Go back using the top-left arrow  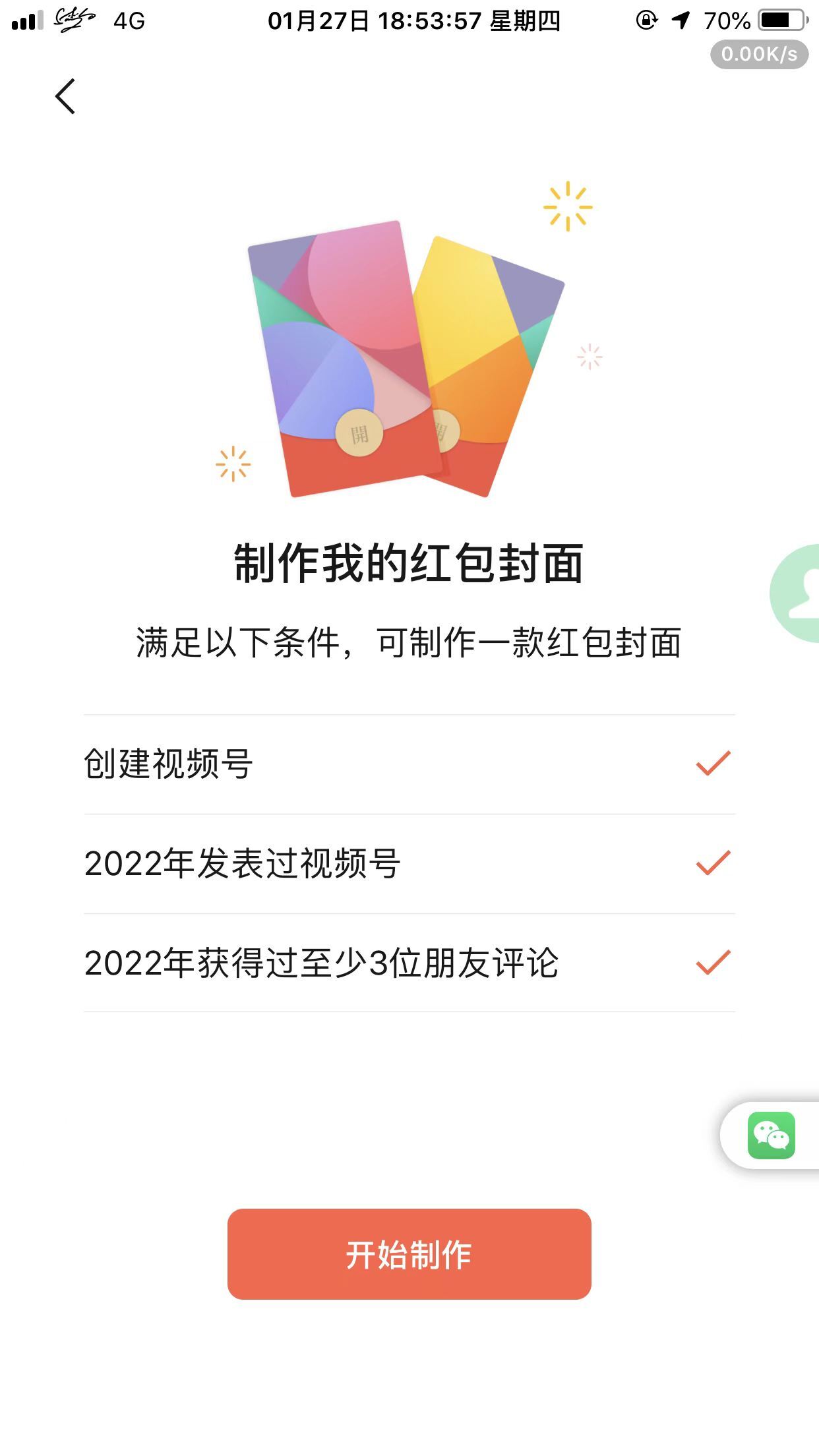[65, 96]
